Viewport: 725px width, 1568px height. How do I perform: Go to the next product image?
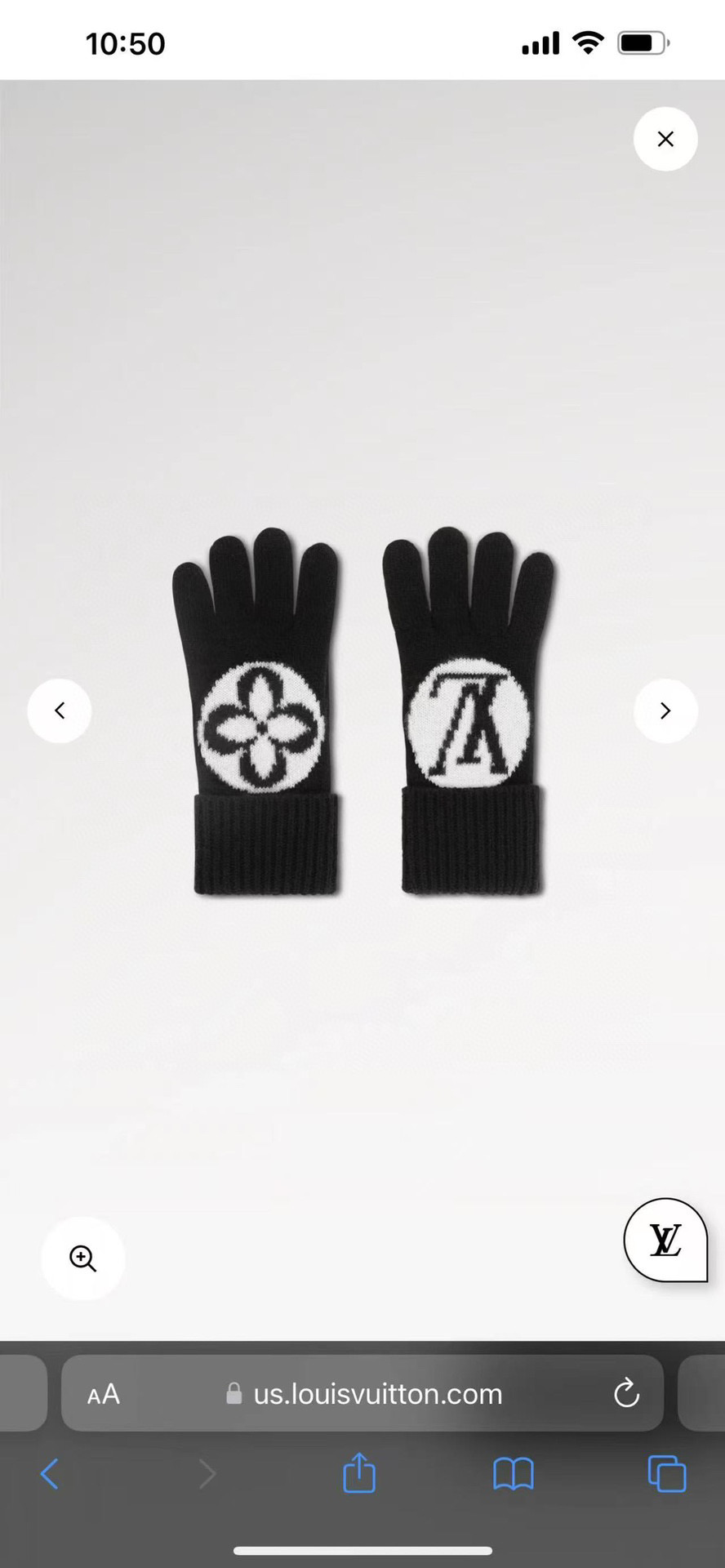click(665, 710)
